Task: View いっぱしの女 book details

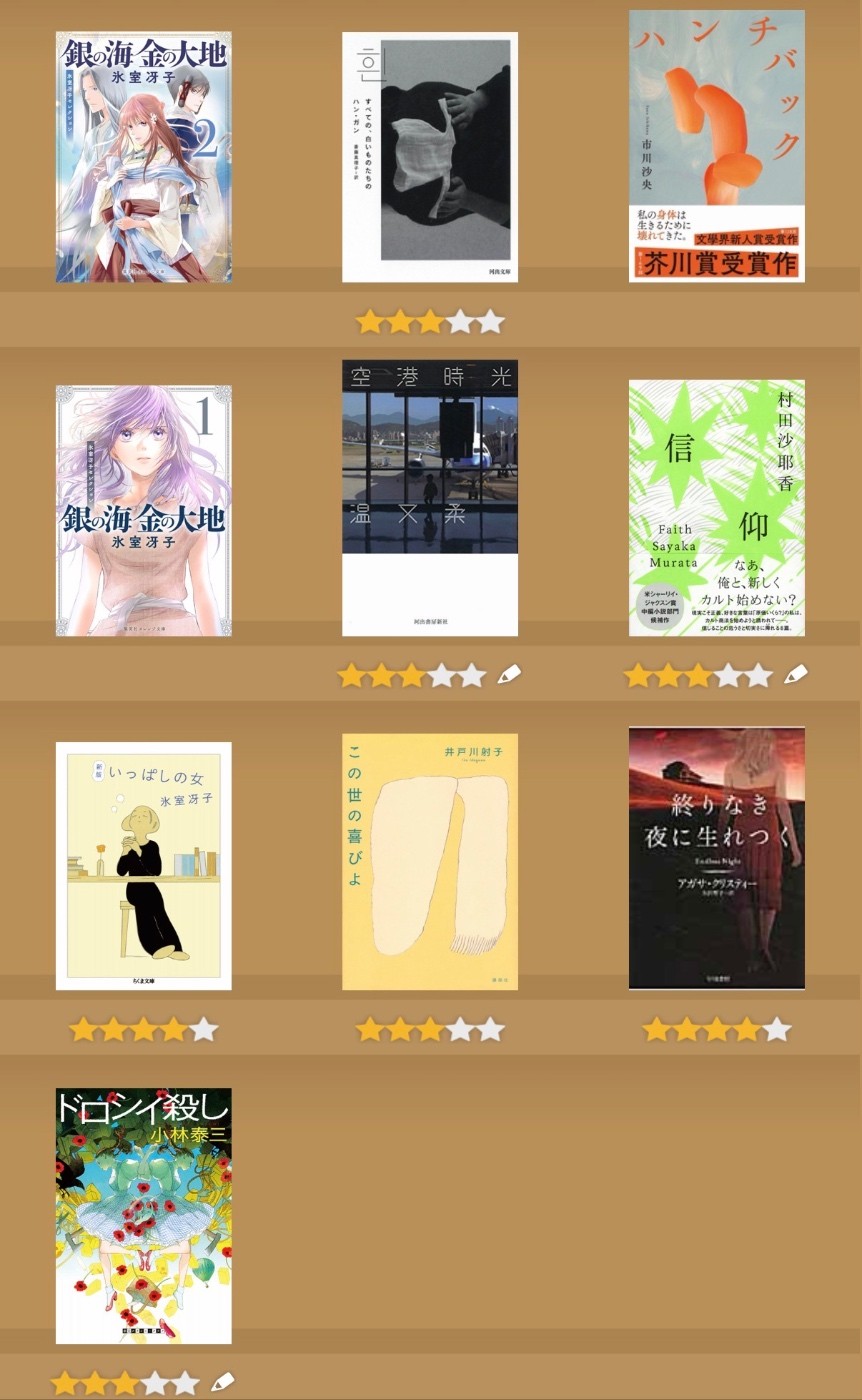Action: point(143,865)
